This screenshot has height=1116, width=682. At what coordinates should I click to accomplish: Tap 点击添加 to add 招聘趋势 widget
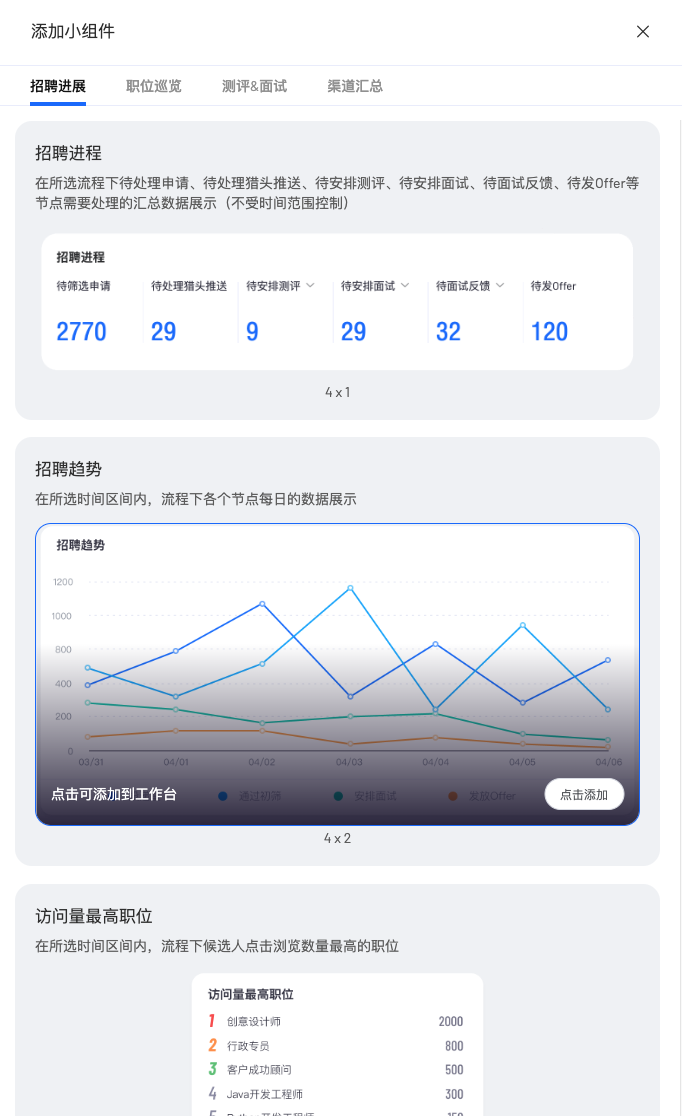click(x=584, y=794)
